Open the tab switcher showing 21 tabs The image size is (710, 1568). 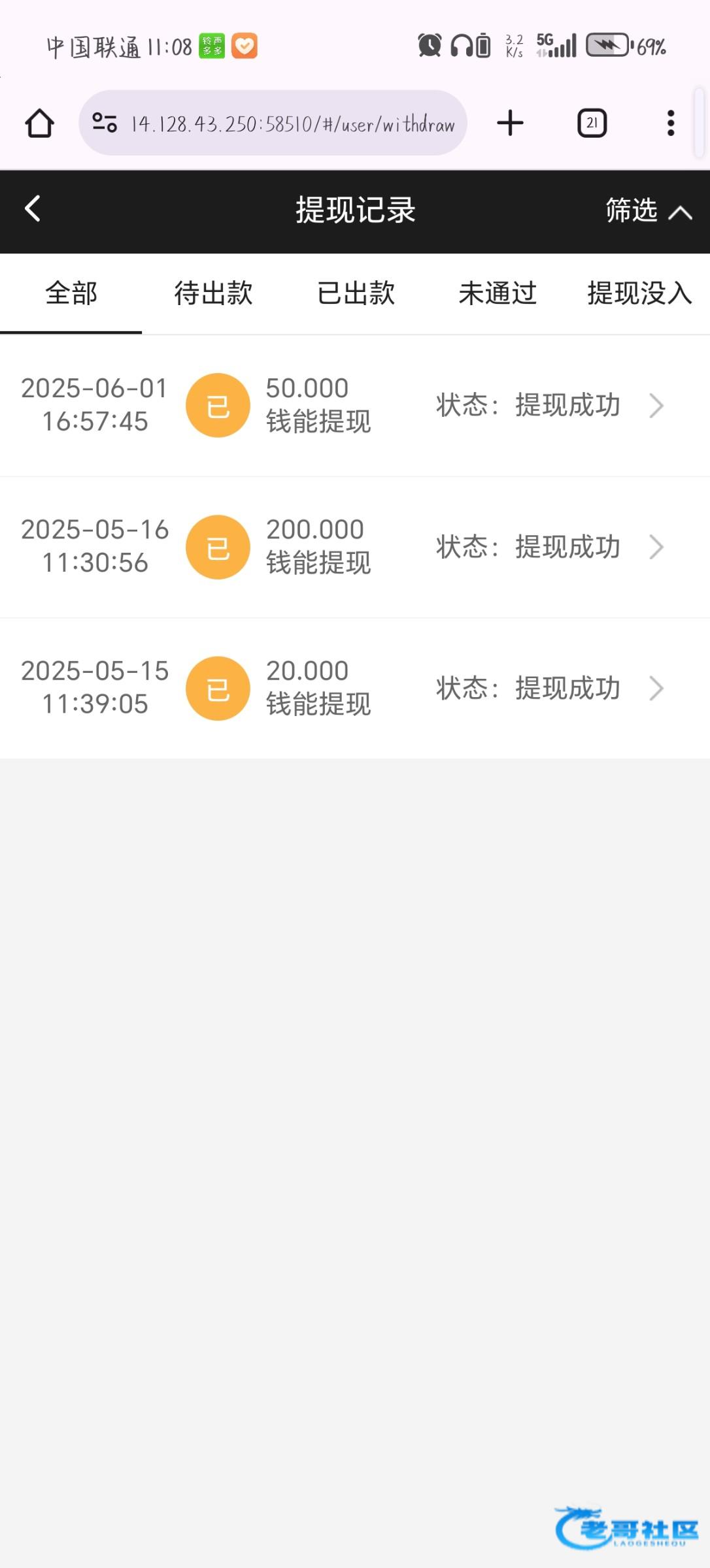tap(592, 123)
